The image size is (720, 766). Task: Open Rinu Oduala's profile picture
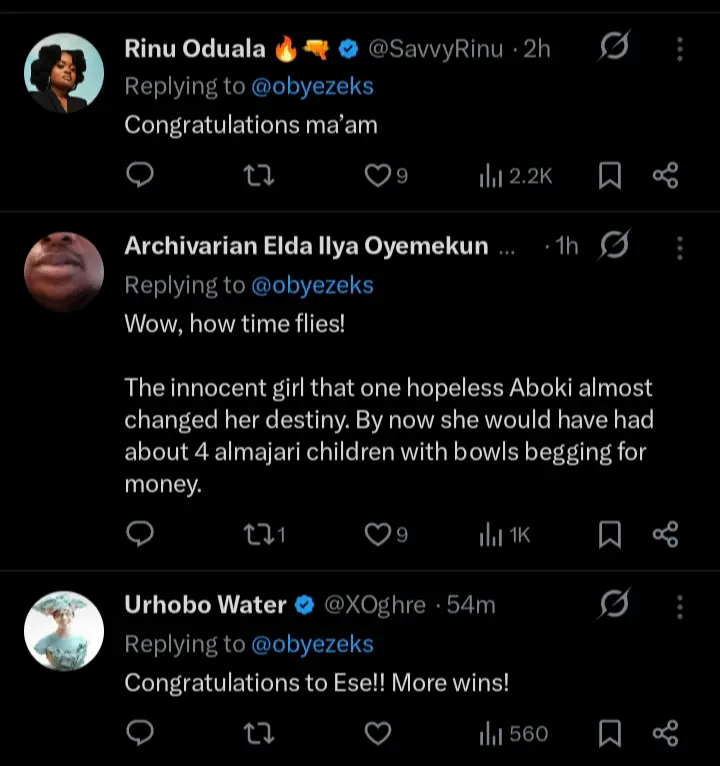(x=63, y=73)
